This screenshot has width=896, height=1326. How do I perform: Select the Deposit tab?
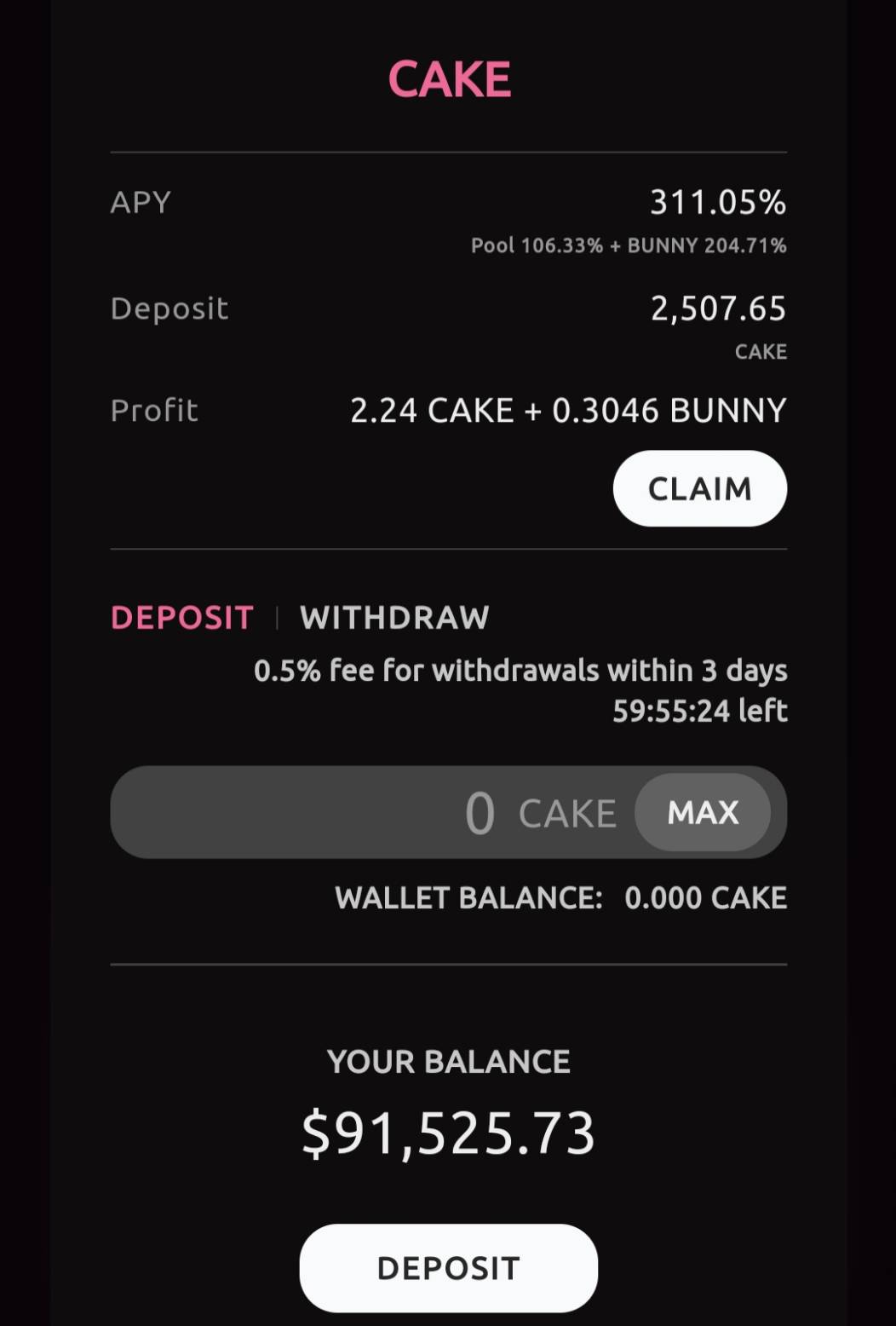point(182,617)
